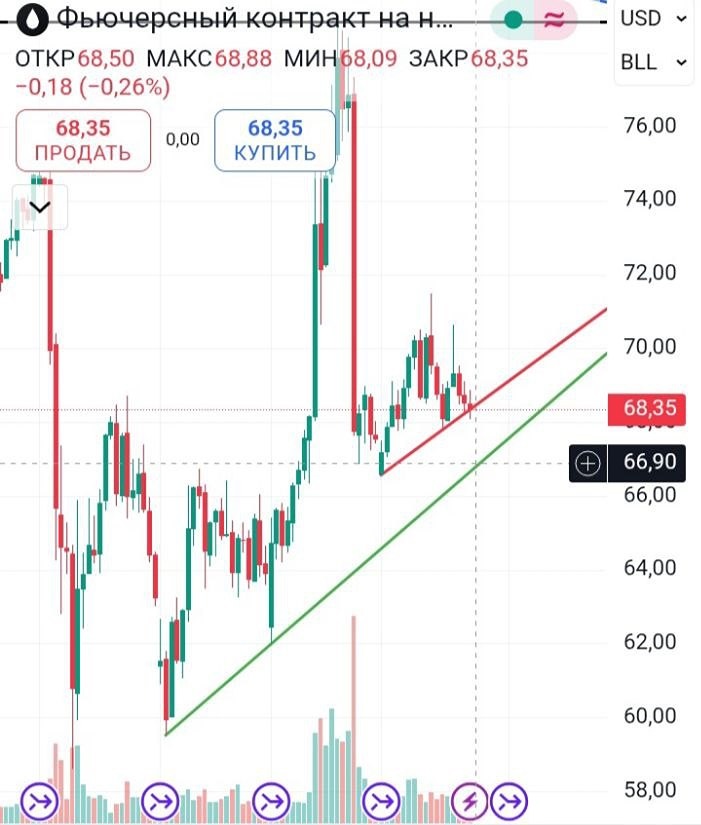Screen dimensions: 701x825
Task: Open the symbol title Фьючерсный контракт
Action: click(250, 18)
